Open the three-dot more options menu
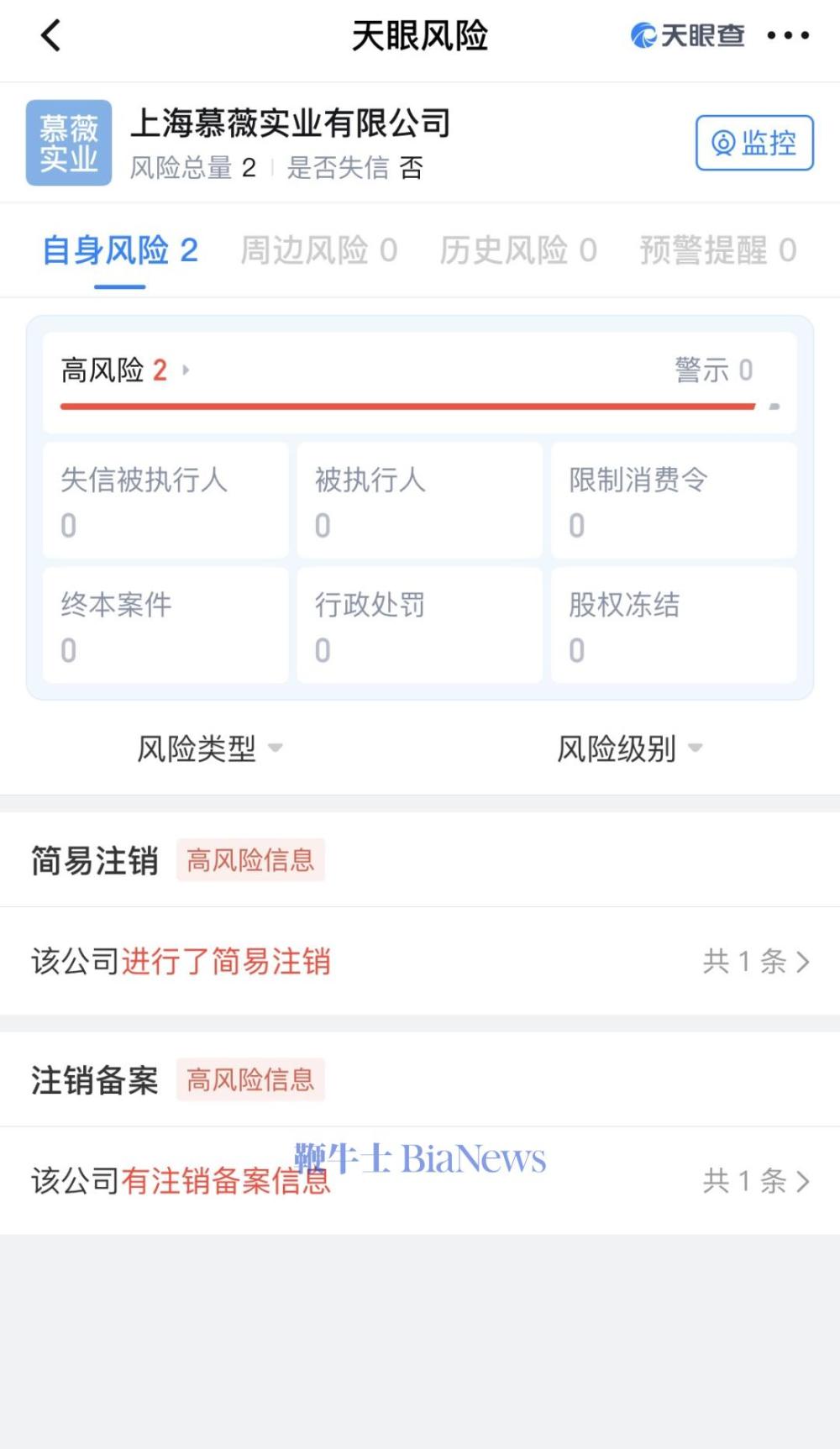The width and height of the screenshot is (840, 1449). click(786, 36)
